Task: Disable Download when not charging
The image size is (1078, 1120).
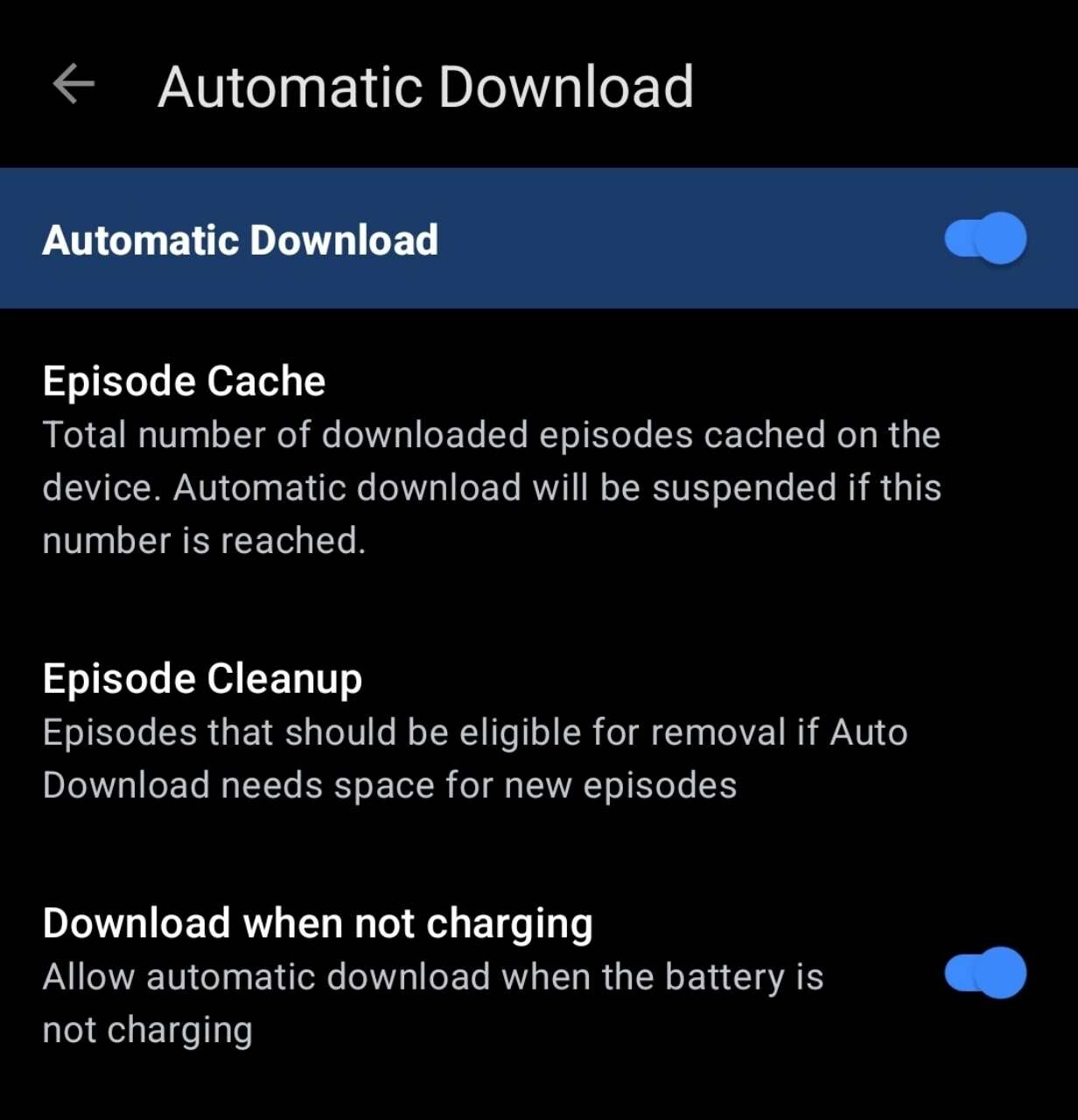Action: [985, 973]
